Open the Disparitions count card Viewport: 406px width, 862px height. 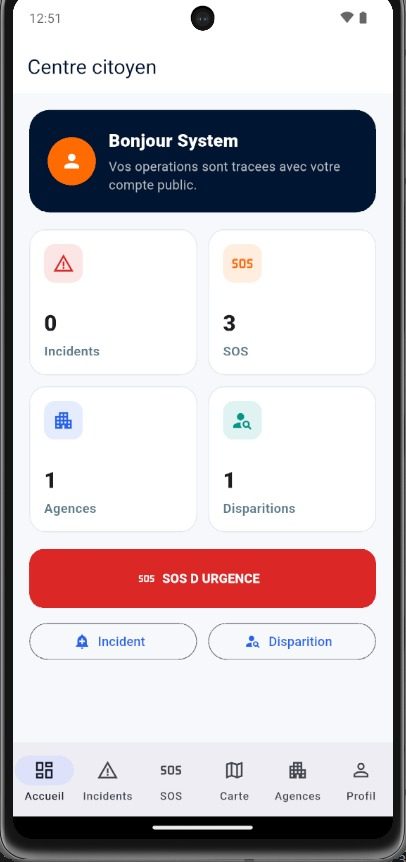292,460
